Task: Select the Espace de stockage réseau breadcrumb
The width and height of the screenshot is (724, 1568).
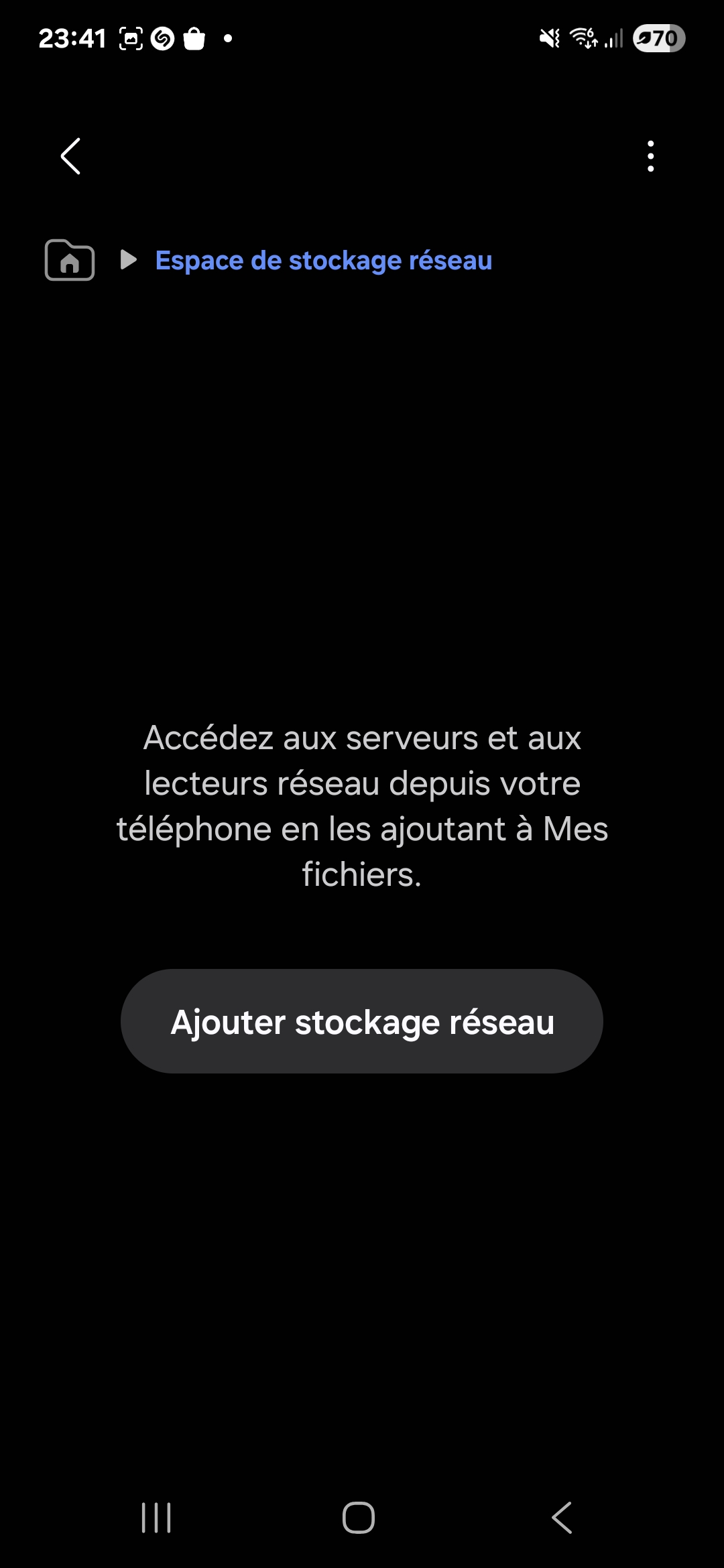Action: 323,260
